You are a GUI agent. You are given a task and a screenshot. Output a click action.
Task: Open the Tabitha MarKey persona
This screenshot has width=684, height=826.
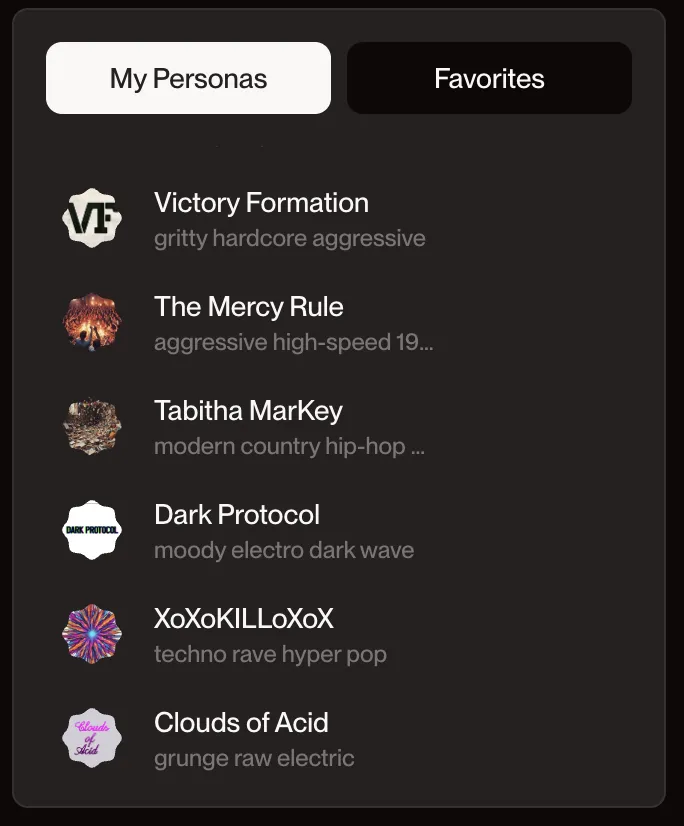(248, 411)
